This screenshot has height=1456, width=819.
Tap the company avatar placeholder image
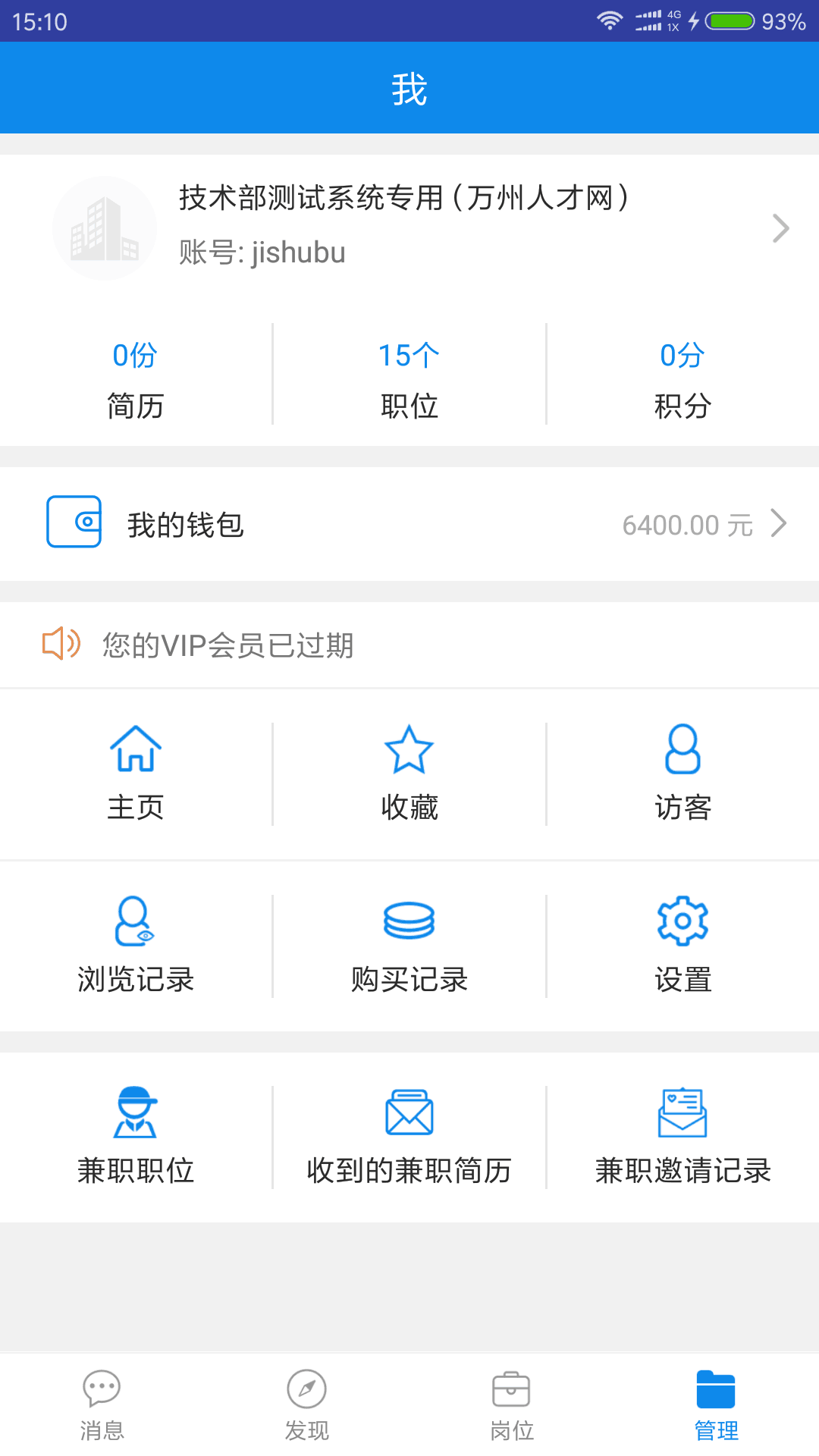(x=105, y=227)
